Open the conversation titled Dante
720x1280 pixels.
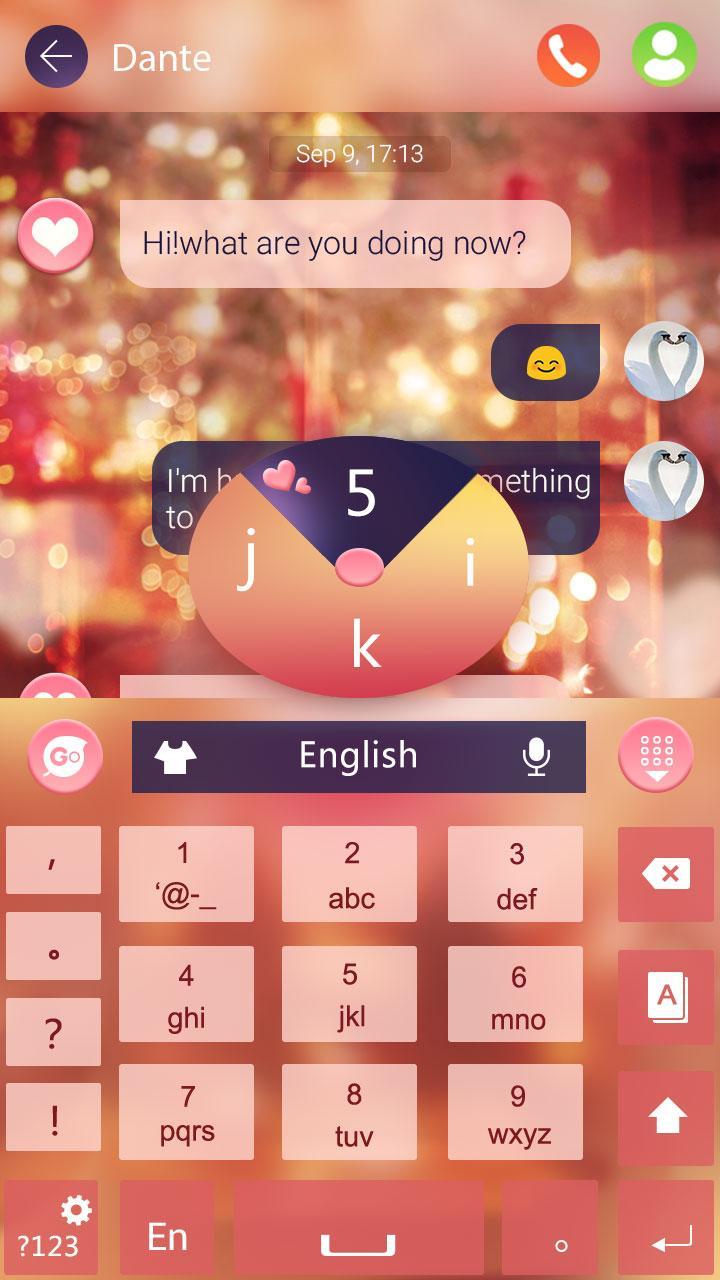(x=161, y=58)
